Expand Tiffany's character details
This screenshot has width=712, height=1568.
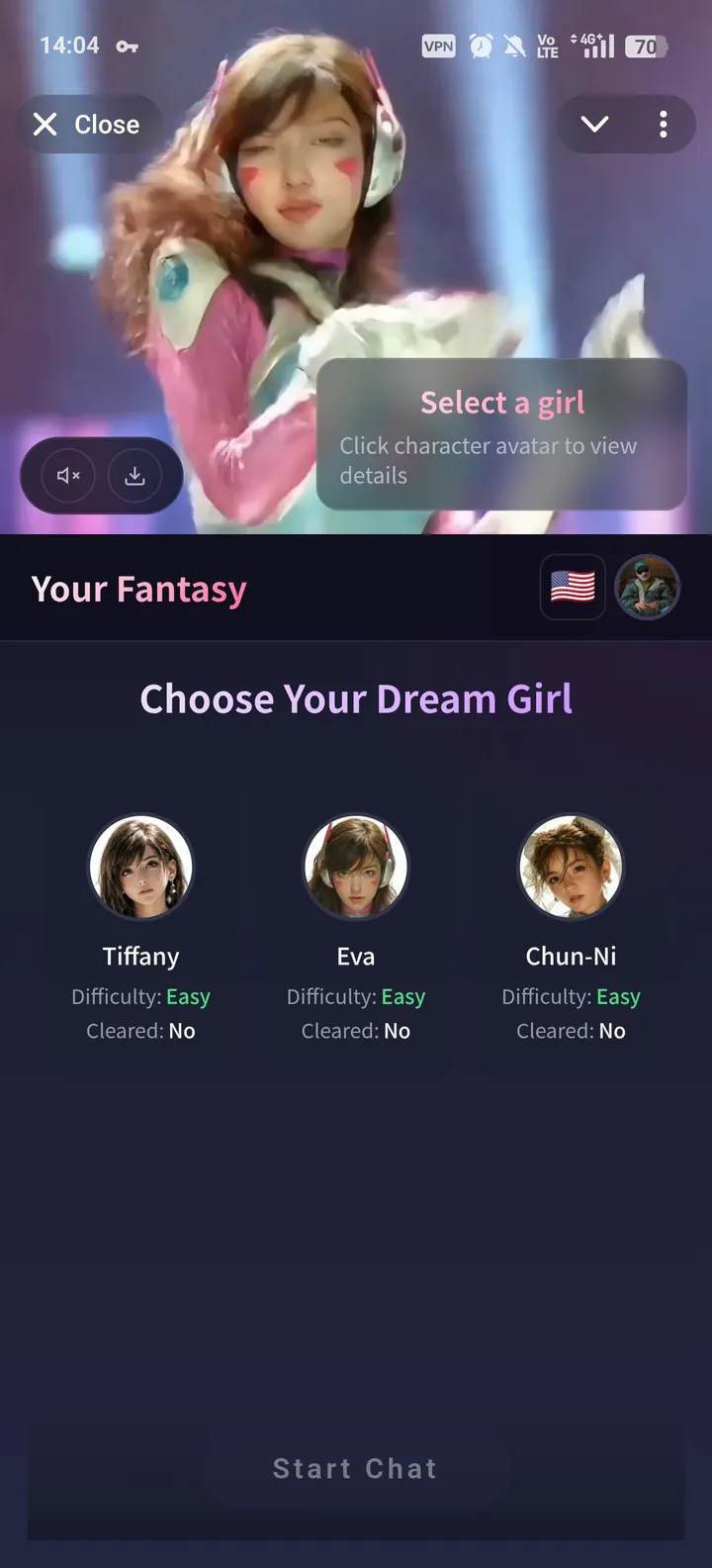point(140,867)
